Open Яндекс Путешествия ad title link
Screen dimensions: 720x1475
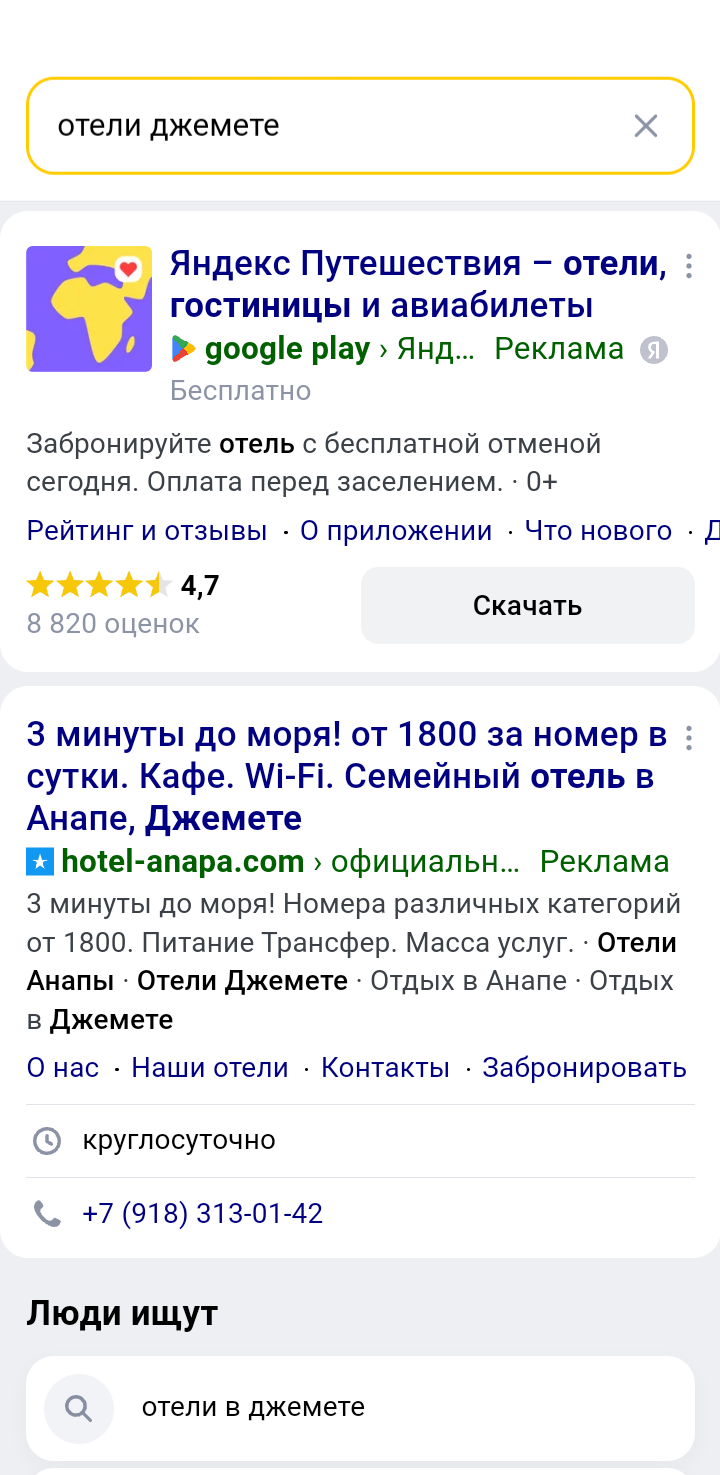[418, 284]
